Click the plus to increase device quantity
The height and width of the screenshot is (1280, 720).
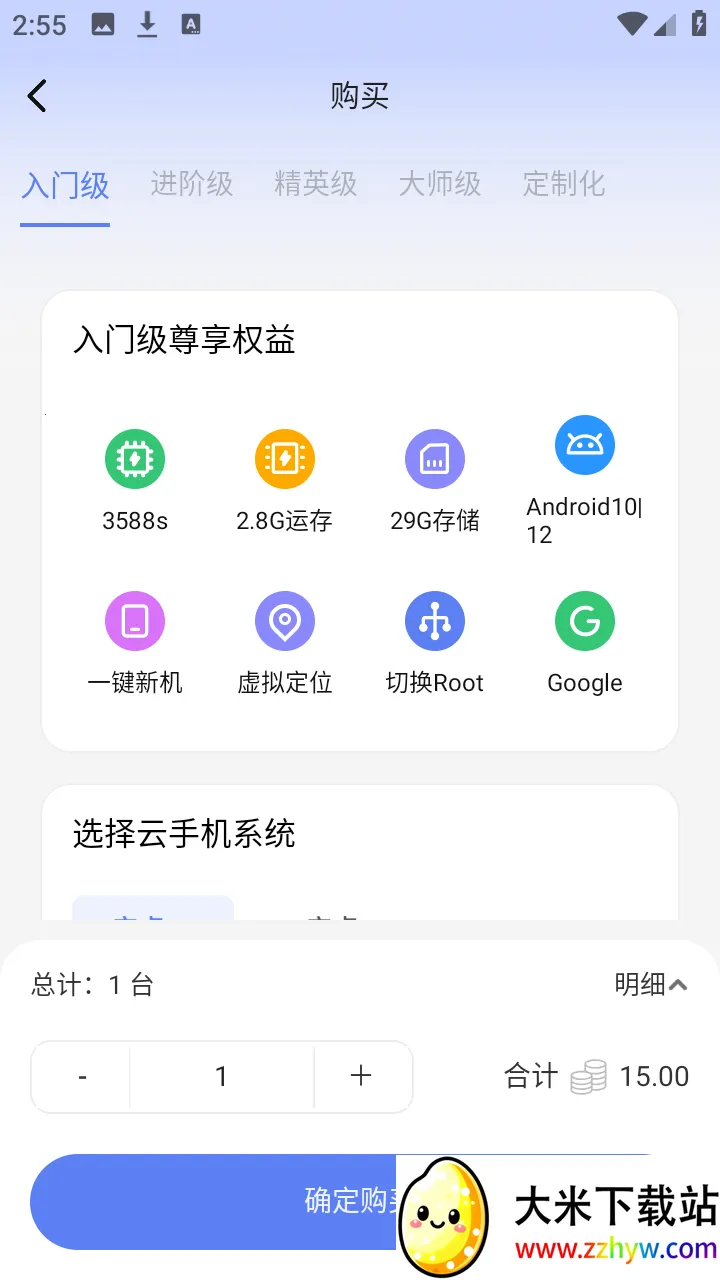362,1077
